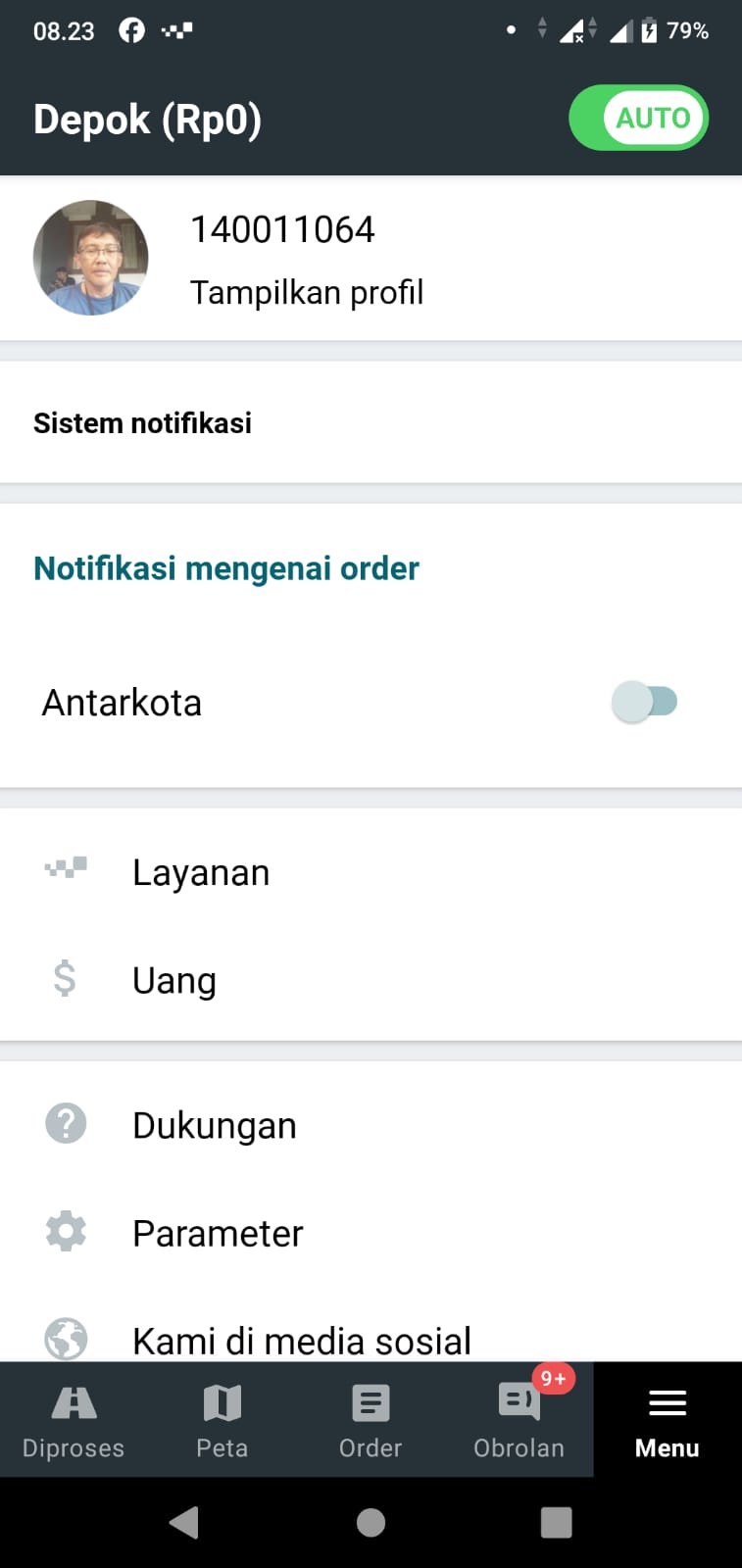The height and width of the screenshot is (1568, 742).
Task: Switch to the Diproses tab
Action: pos(74,1419)
